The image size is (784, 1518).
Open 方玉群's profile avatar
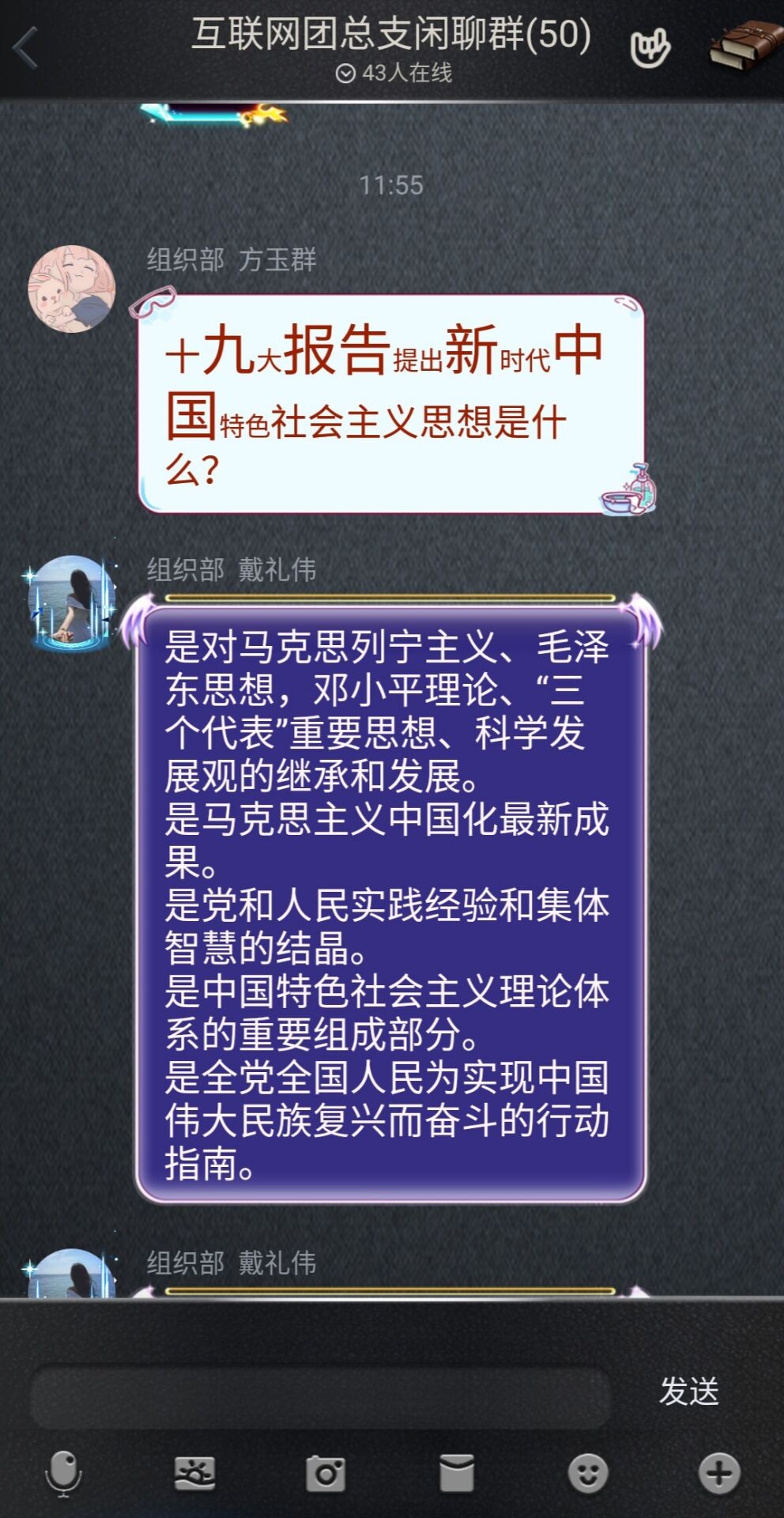pyautogui.click(x=72, y=289)
